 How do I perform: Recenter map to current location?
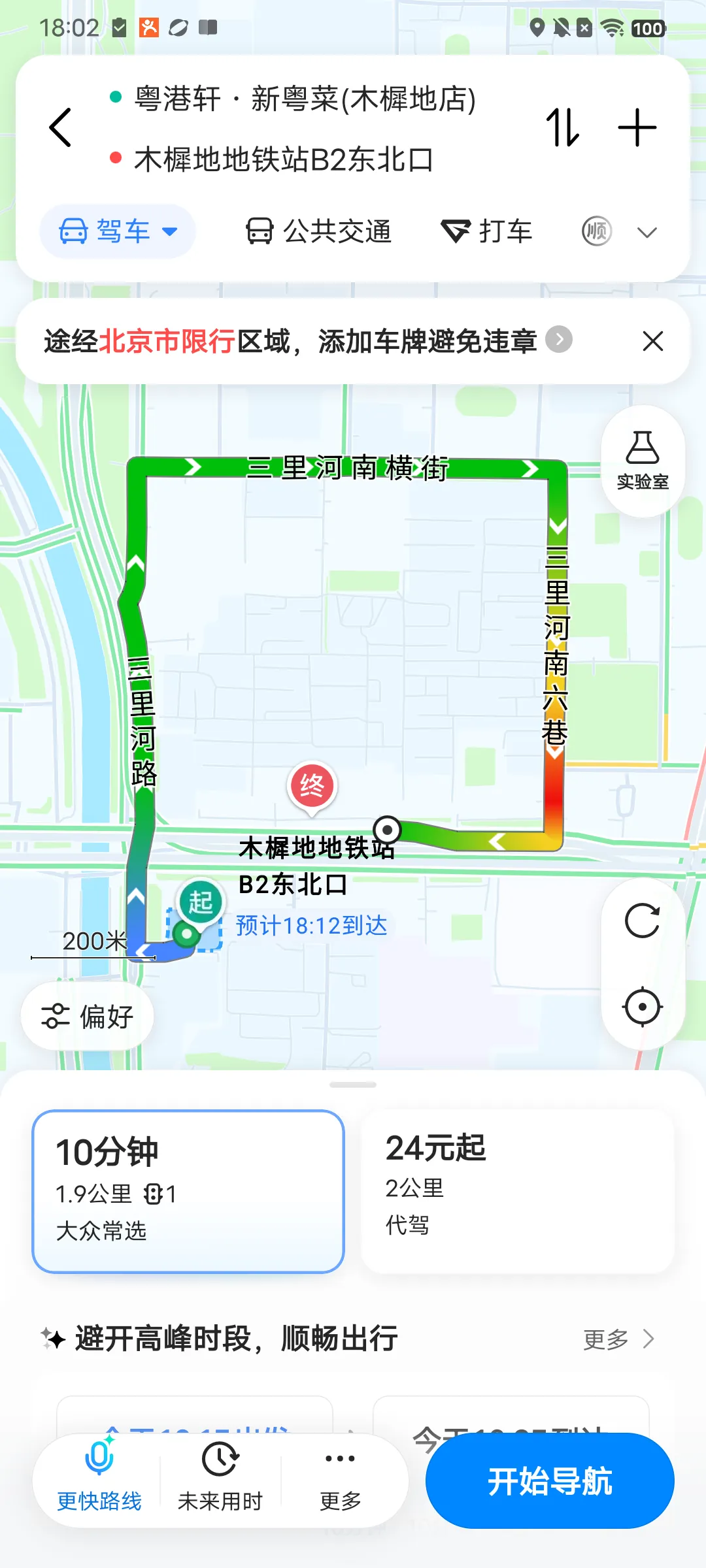coord(643,1007)
